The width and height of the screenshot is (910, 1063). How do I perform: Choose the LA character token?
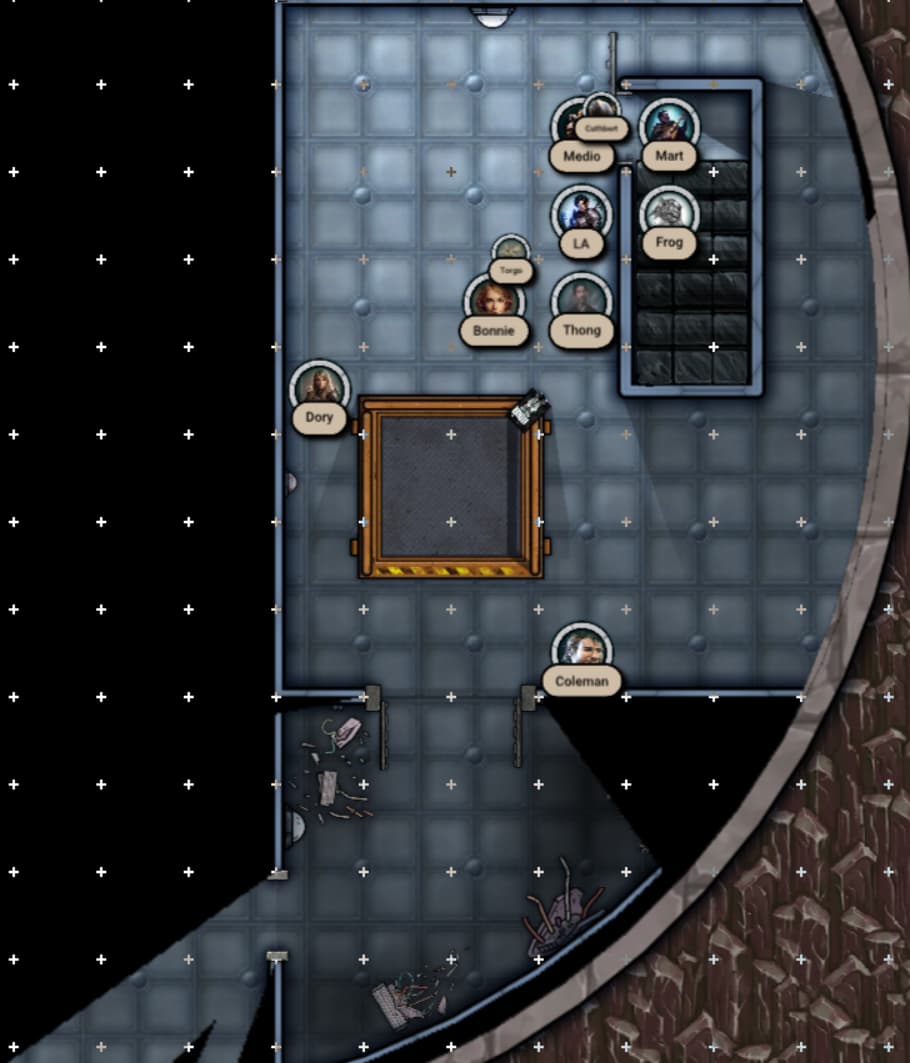point(581,214)
